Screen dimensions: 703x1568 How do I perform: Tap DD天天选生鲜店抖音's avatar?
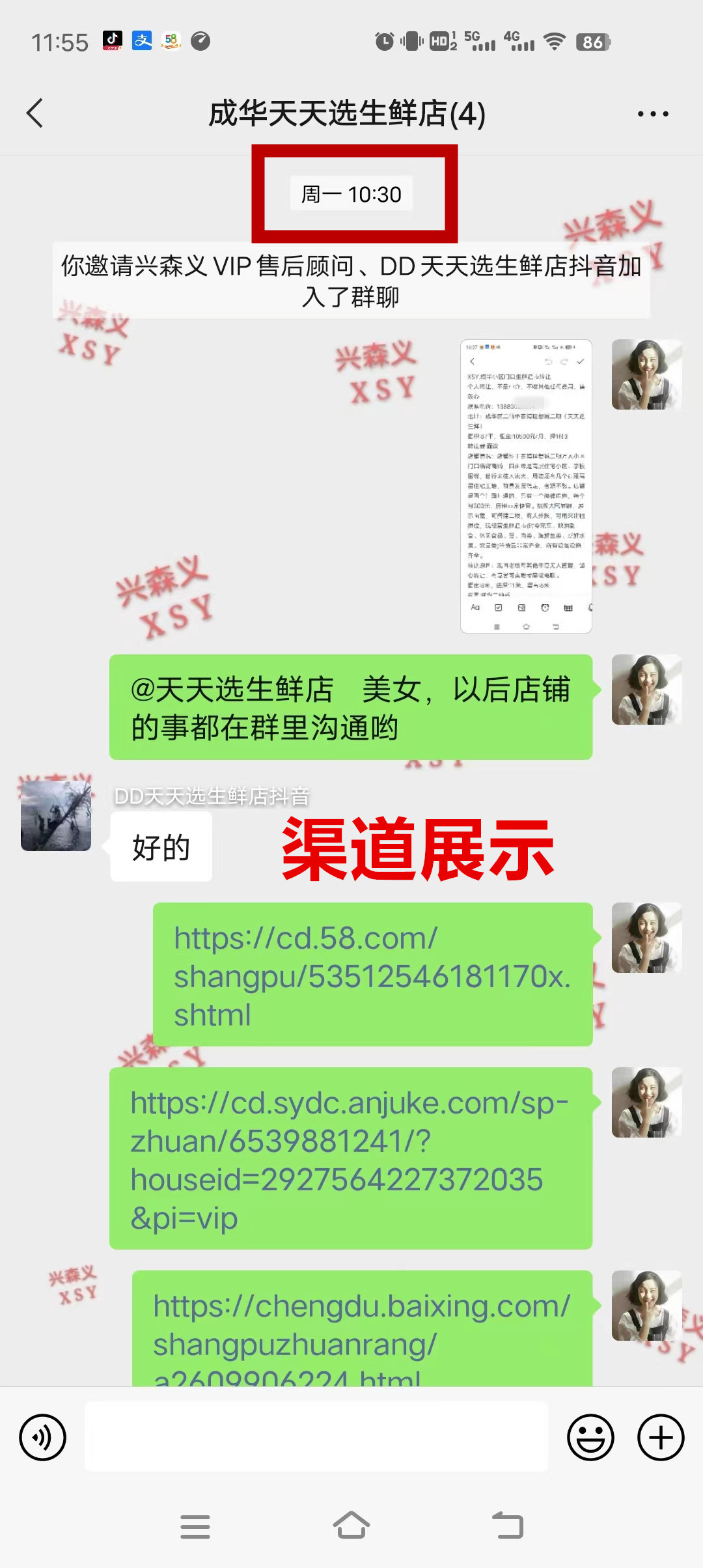[56, 816]
